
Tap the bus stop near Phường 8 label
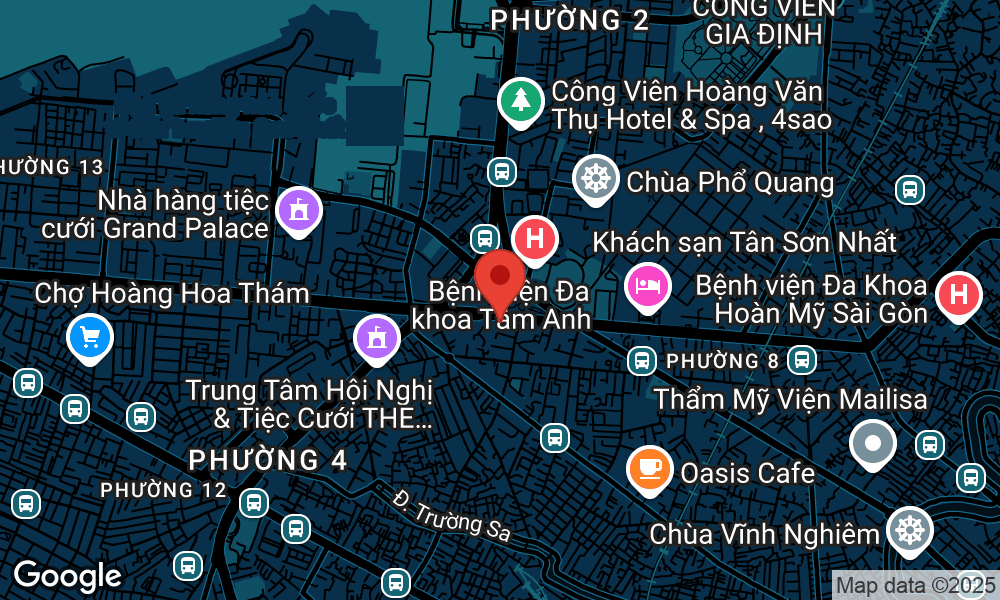pos(642,359)
